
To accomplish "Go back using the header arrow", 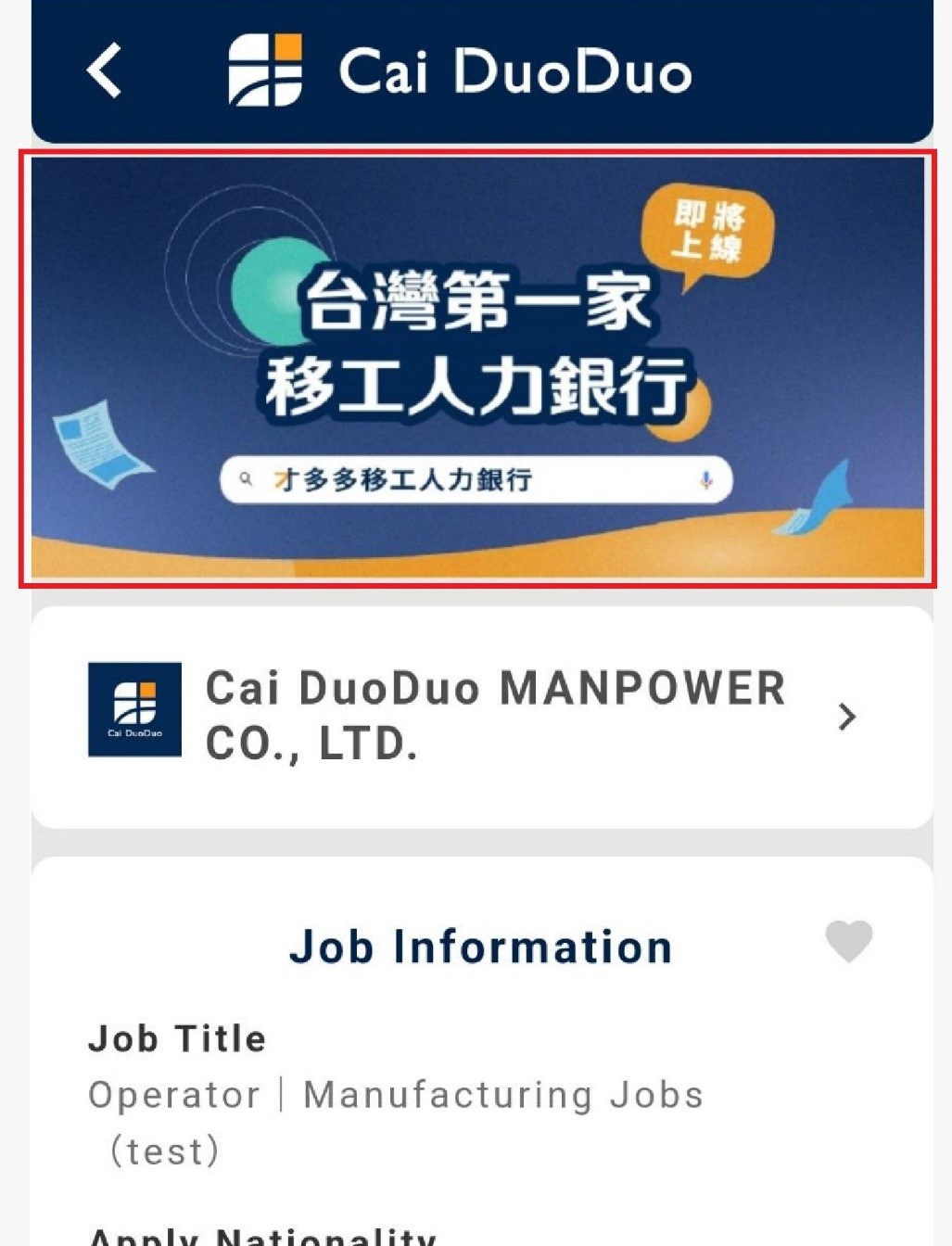I will tap(104, 70).
